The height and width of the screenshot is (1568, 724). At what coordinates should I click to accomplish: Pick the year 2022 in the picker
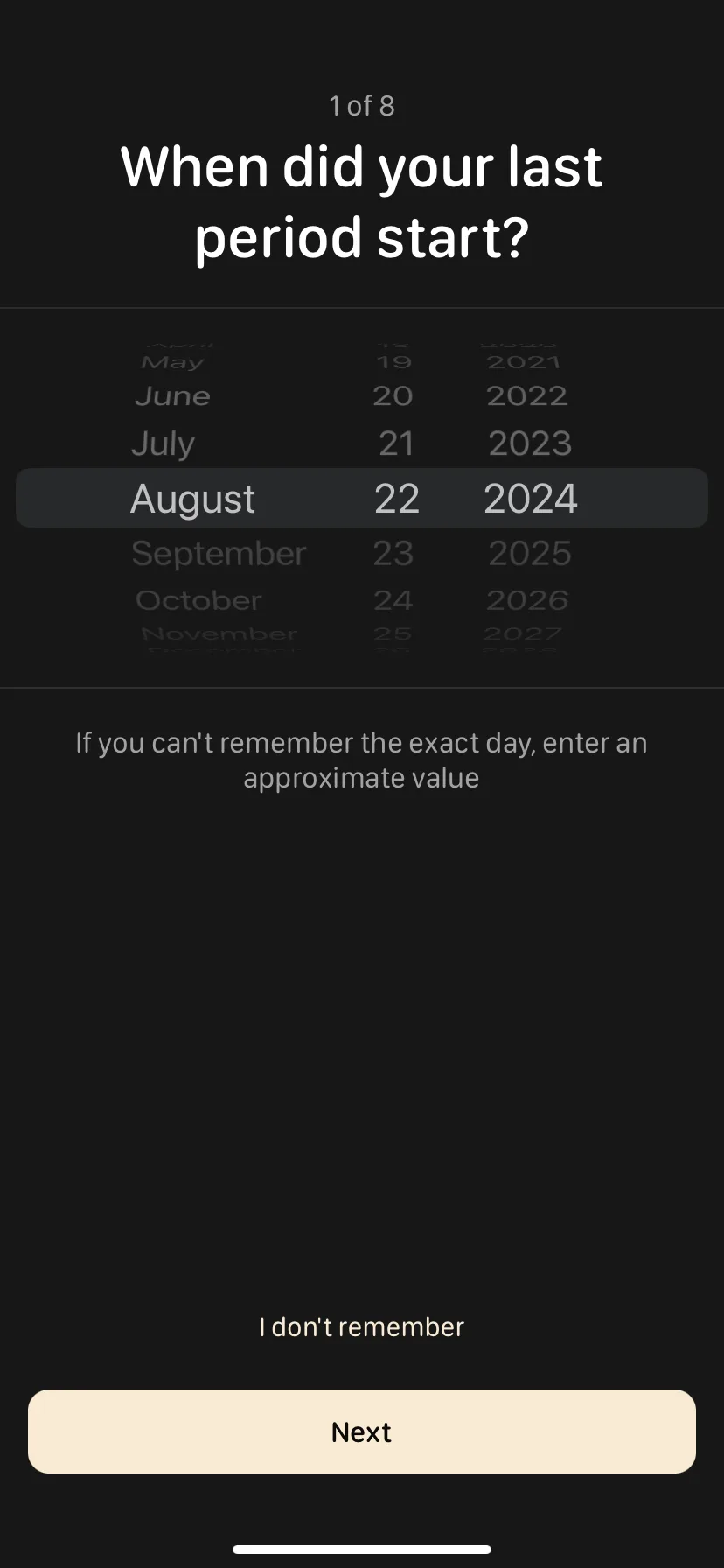pos(526,395)
